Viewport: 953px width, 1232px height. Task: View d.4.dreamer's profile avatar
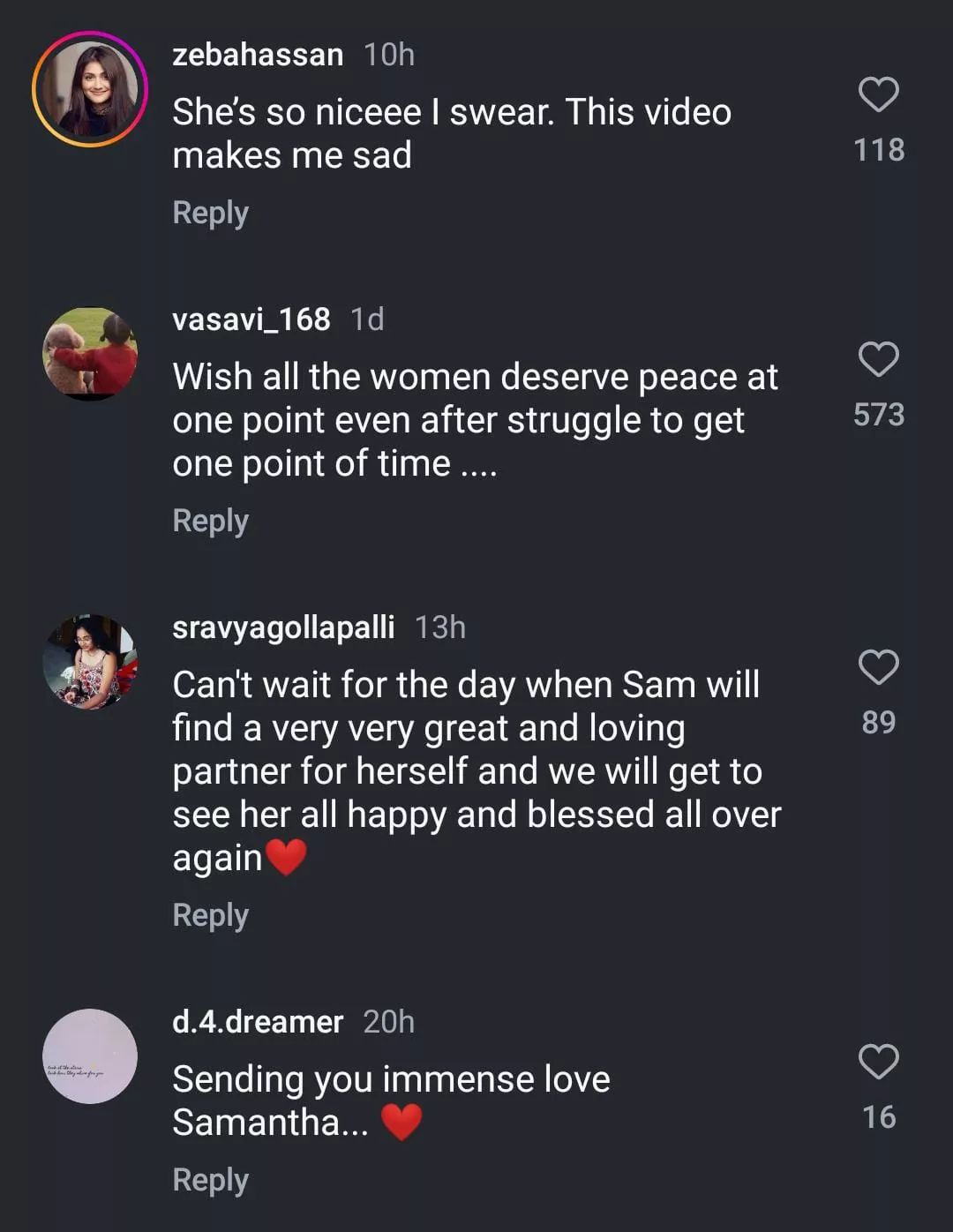pyautogui.click(x=90, y=1056)
